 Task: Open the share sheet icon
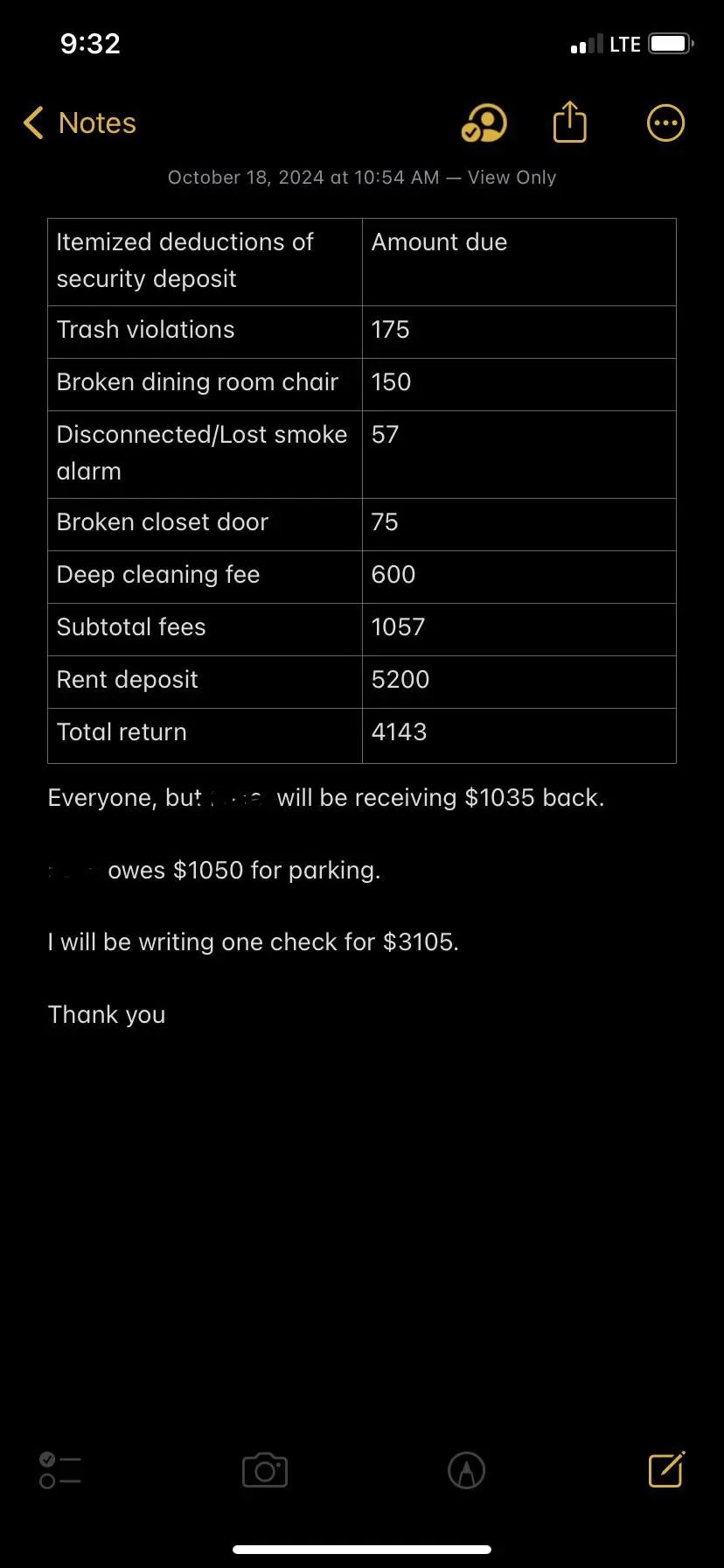(569, 122)
